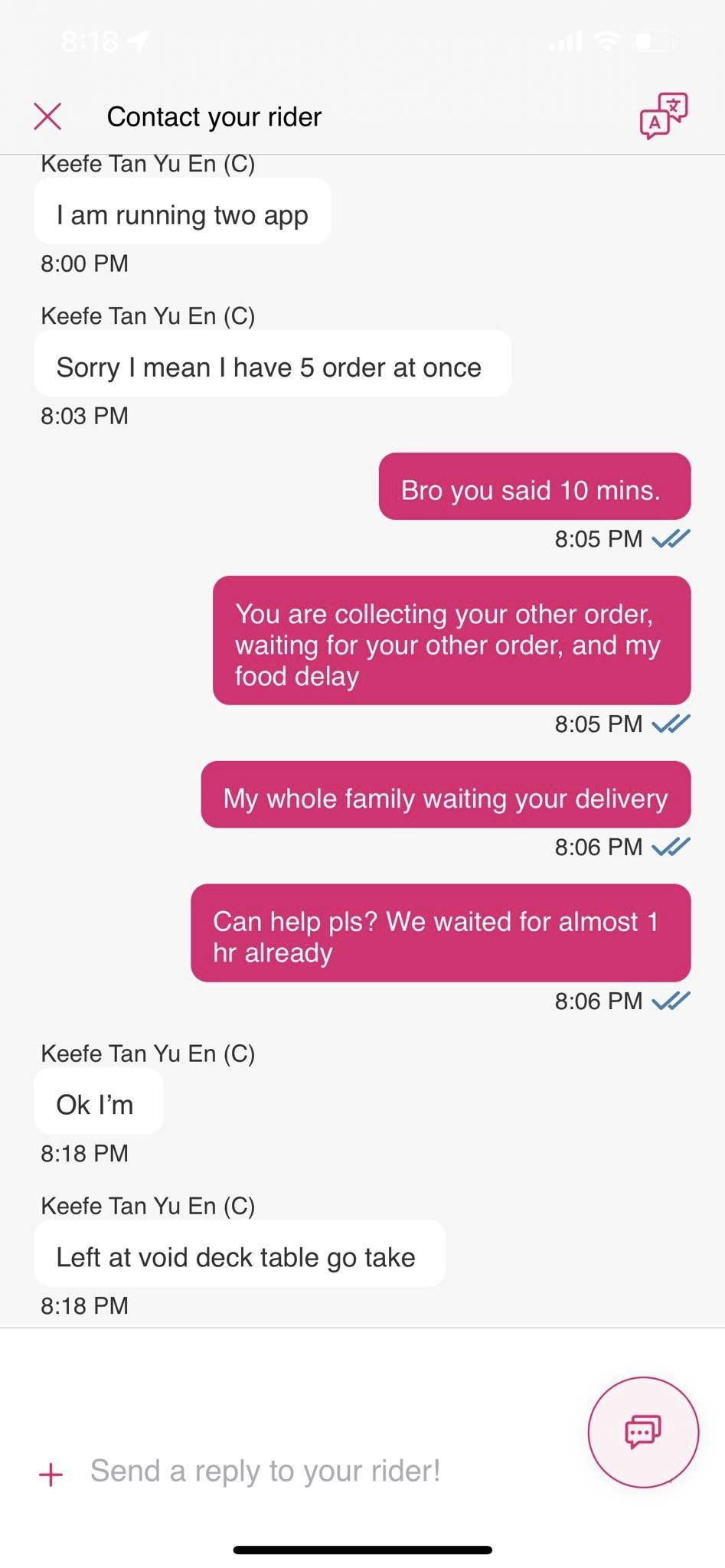
Task: Open the plus attachment button
Action: [51, 1474]
